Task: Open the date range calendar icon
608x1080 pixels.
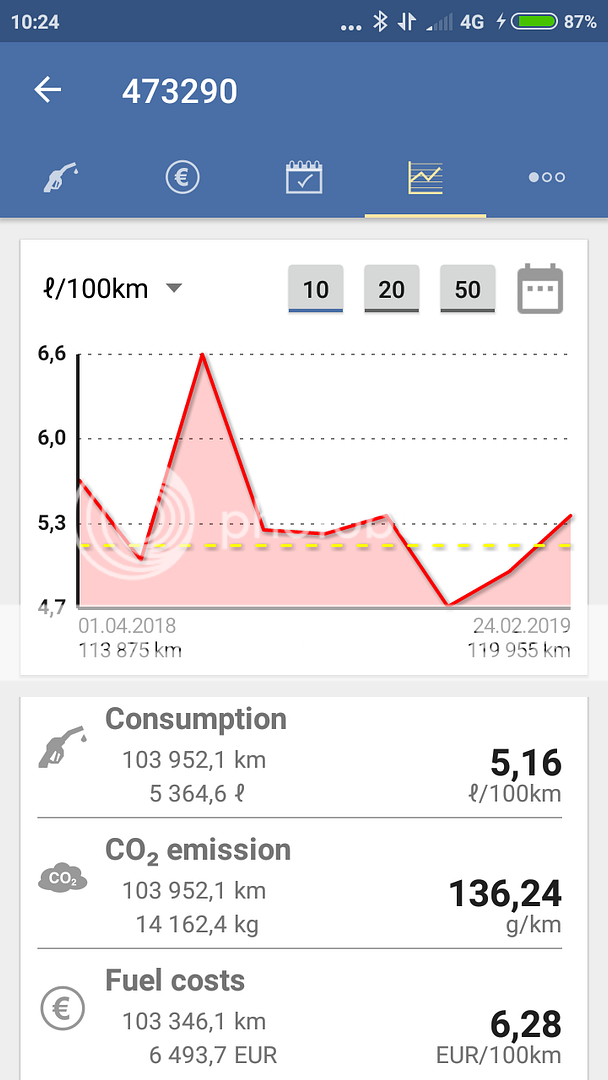Action: [540, 289]
